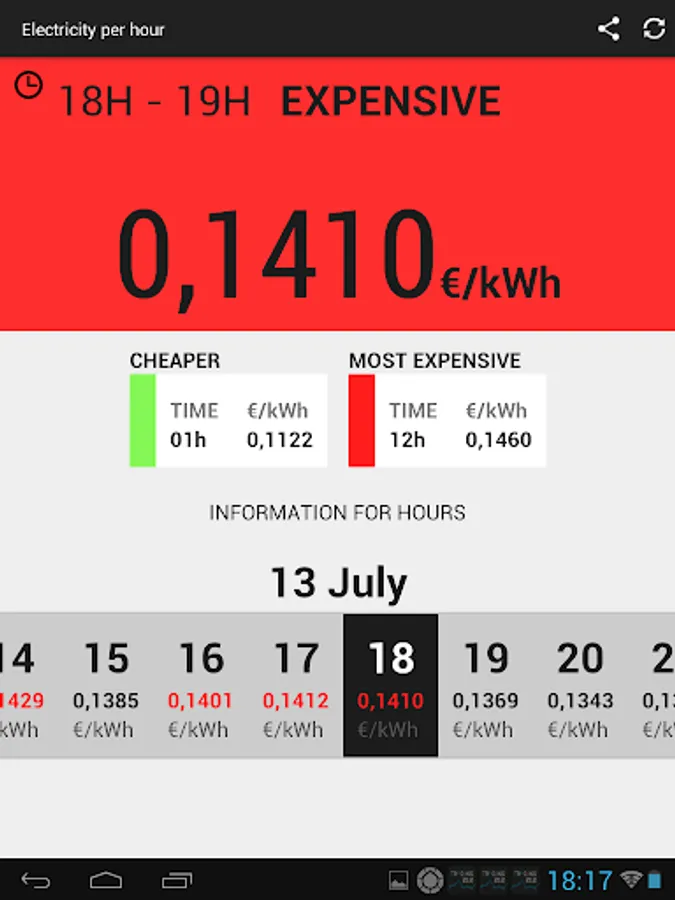This screenshot has width=675, height=900.
Task: Refresh the electricity price data
Action: pyautogui.click(x=654, y=28)
